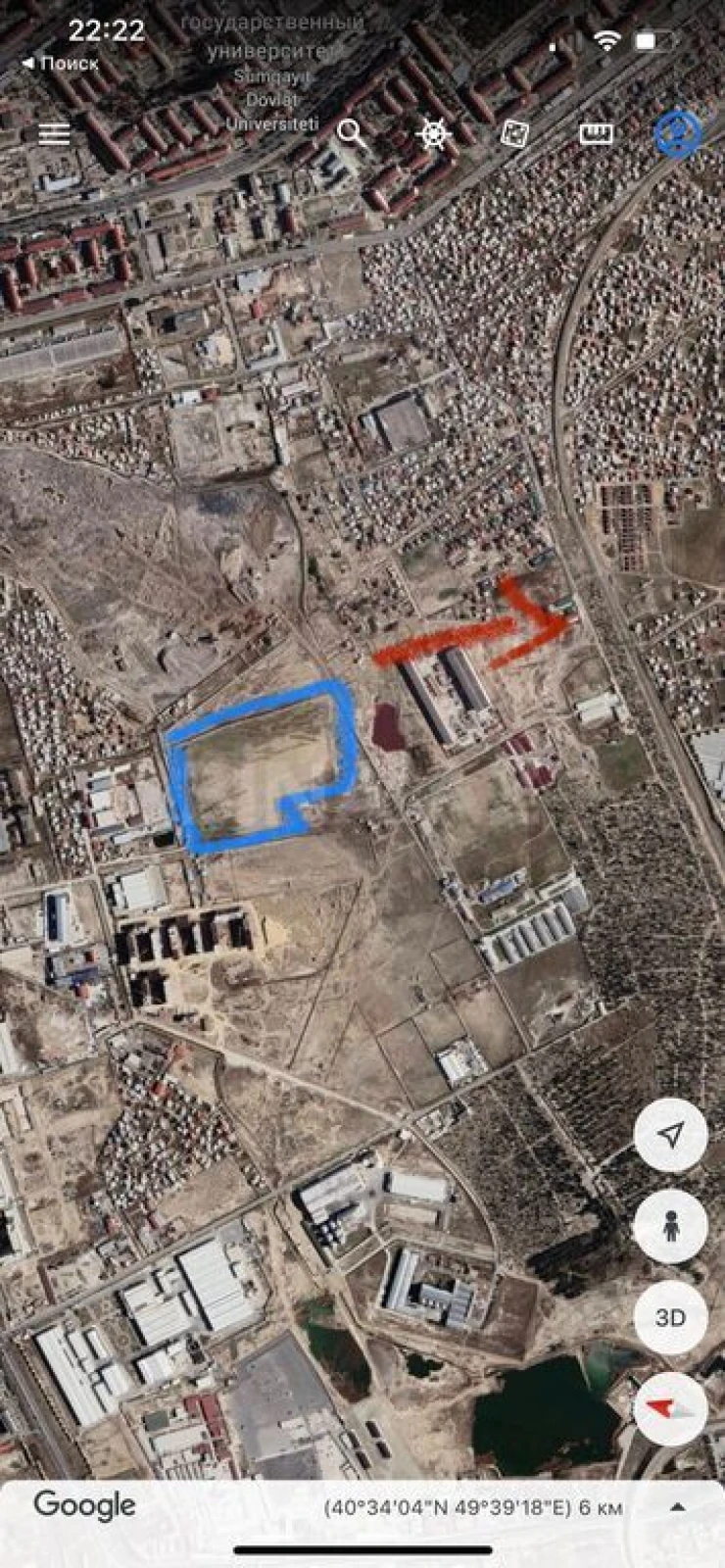
Task: Center the map on my location
Action: click(670, 1134)
